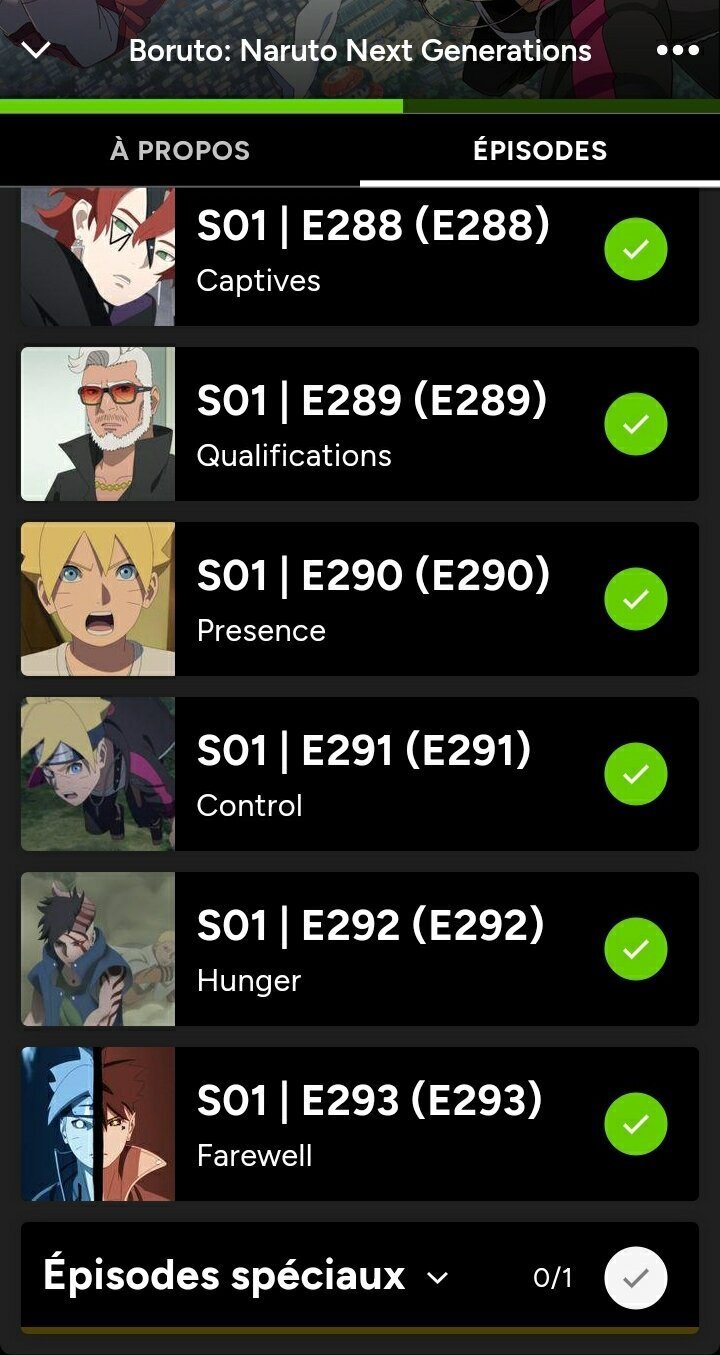Screen dimensions: 720x1355
Task: Switch to the À PROPOS tab
Action: [x=180, y=151]
